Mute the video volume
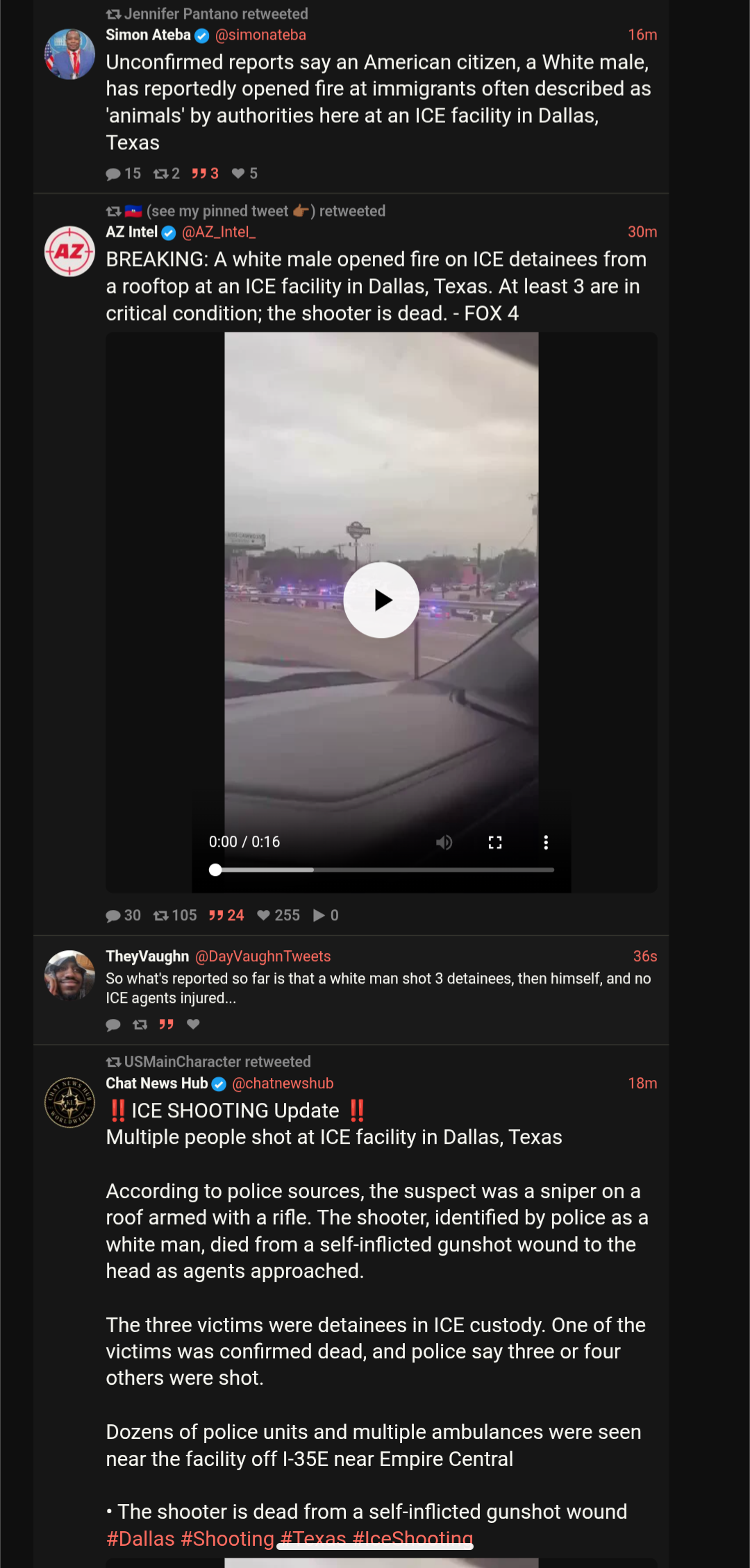 [444, 842]
